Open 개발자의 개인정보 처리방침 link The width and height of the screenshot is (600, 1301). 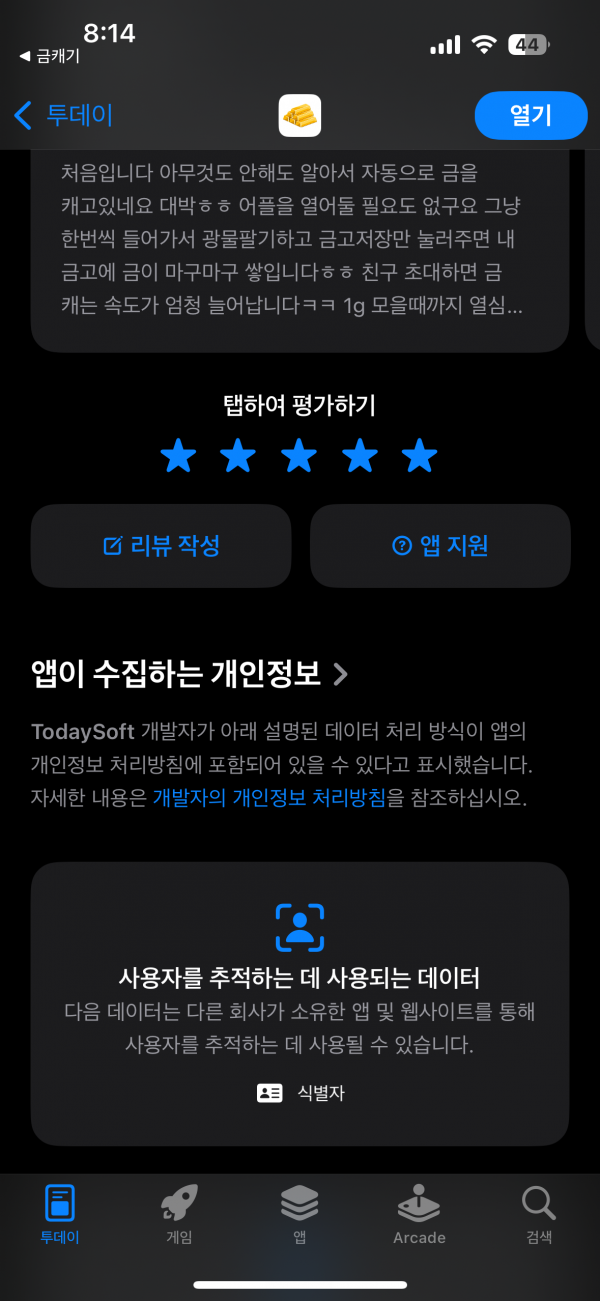269,798
